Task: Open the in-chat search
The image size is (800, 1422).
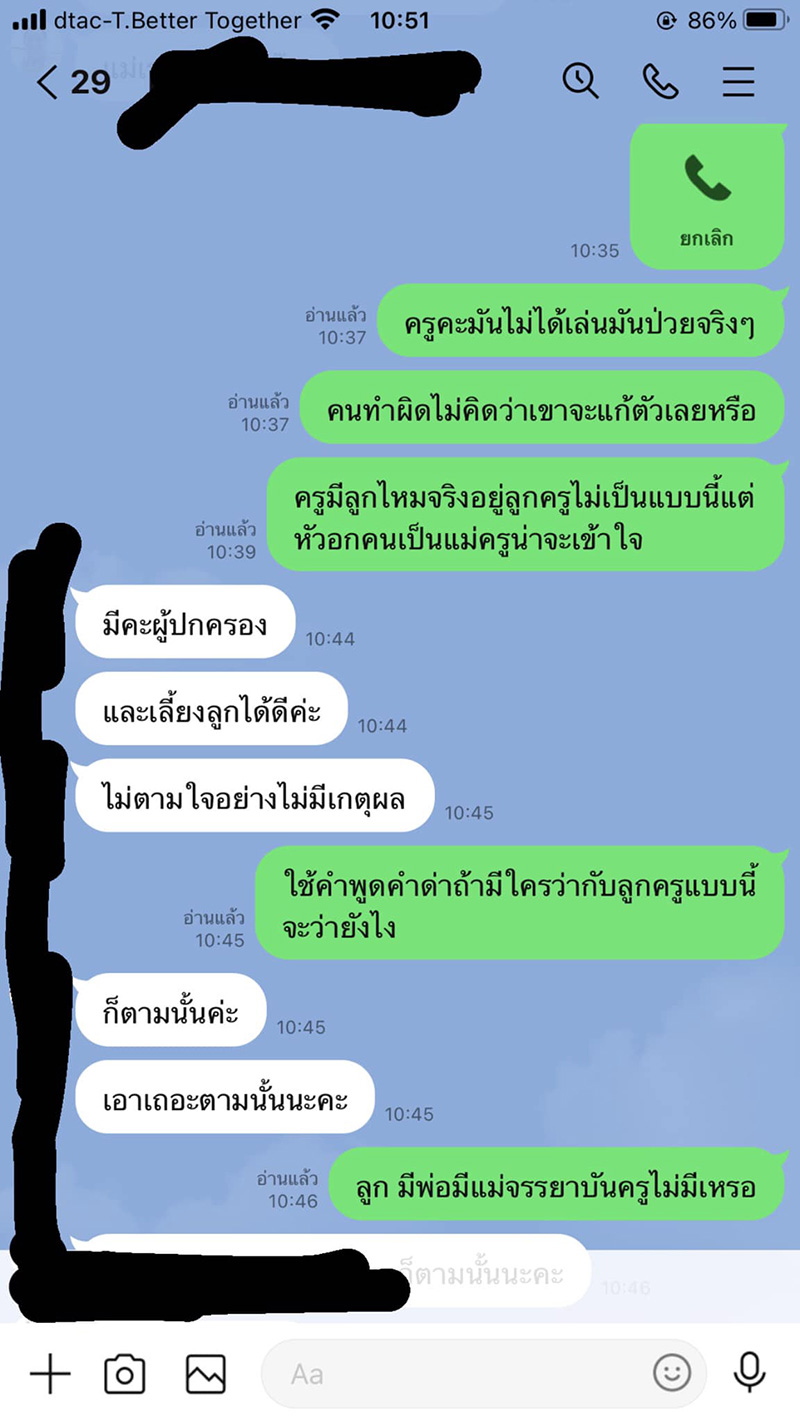Action: (x=580, y=82)
